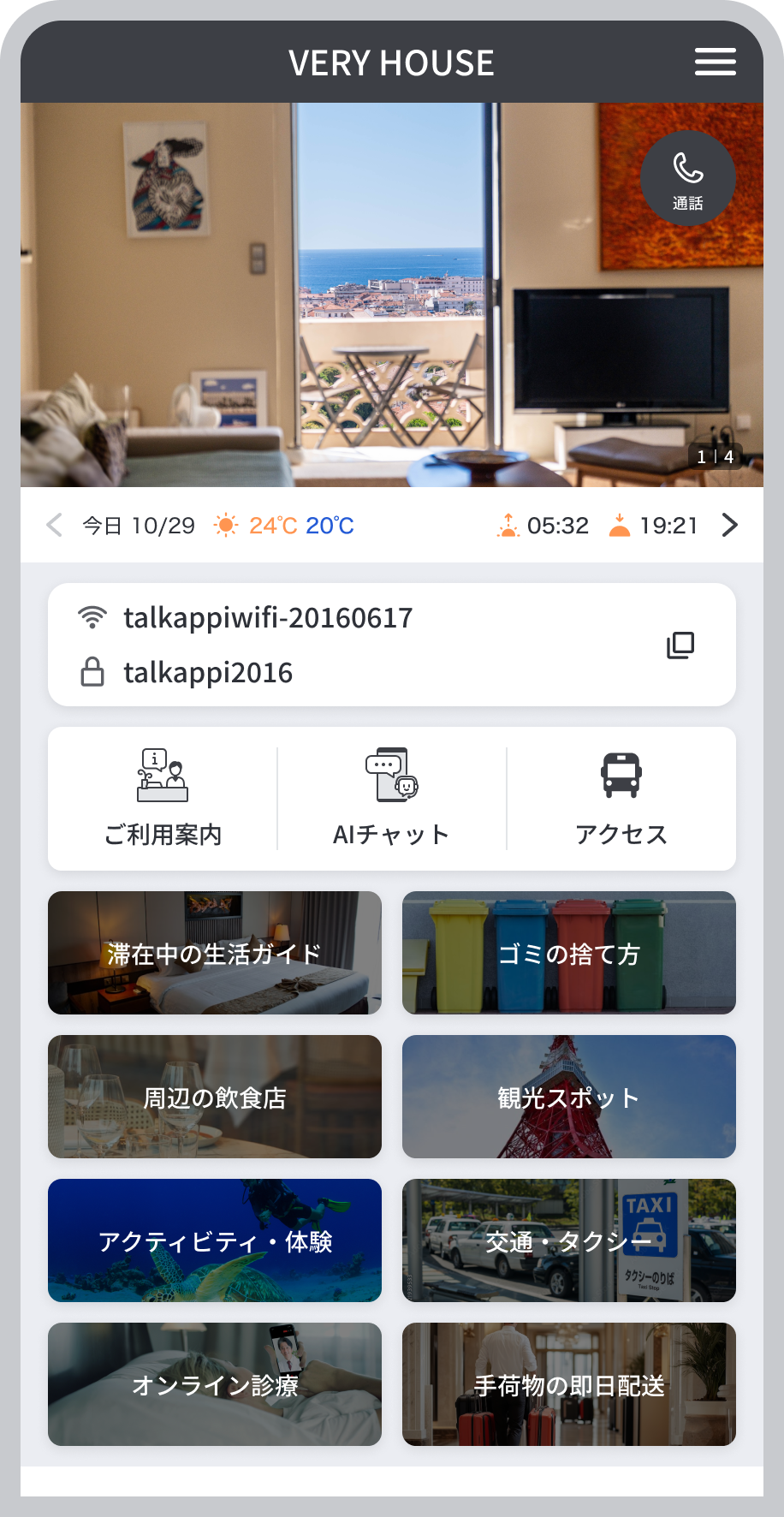Open アクティビティ・体験 activities
Image resolution: width=784 pixels, height=1517 pixels.
tap(215, 1240)
